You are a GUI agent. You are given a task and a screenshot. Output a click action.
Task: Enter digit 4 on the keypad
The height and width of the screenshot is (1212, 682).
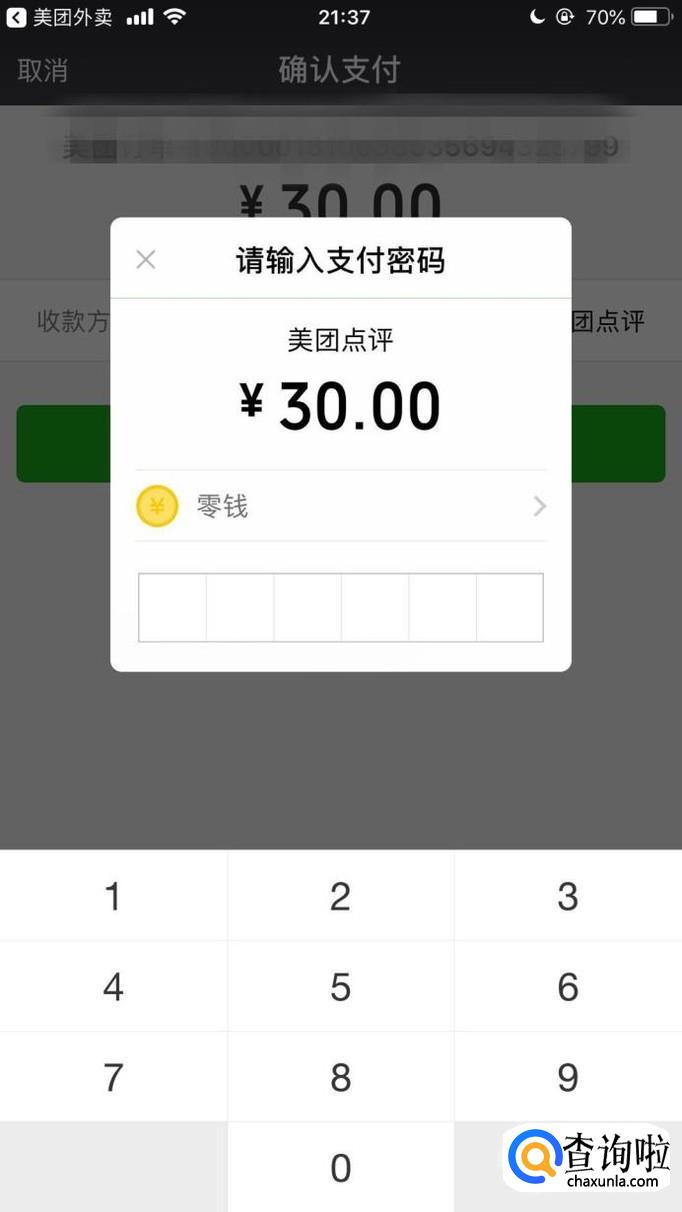[x=113, y=987]
